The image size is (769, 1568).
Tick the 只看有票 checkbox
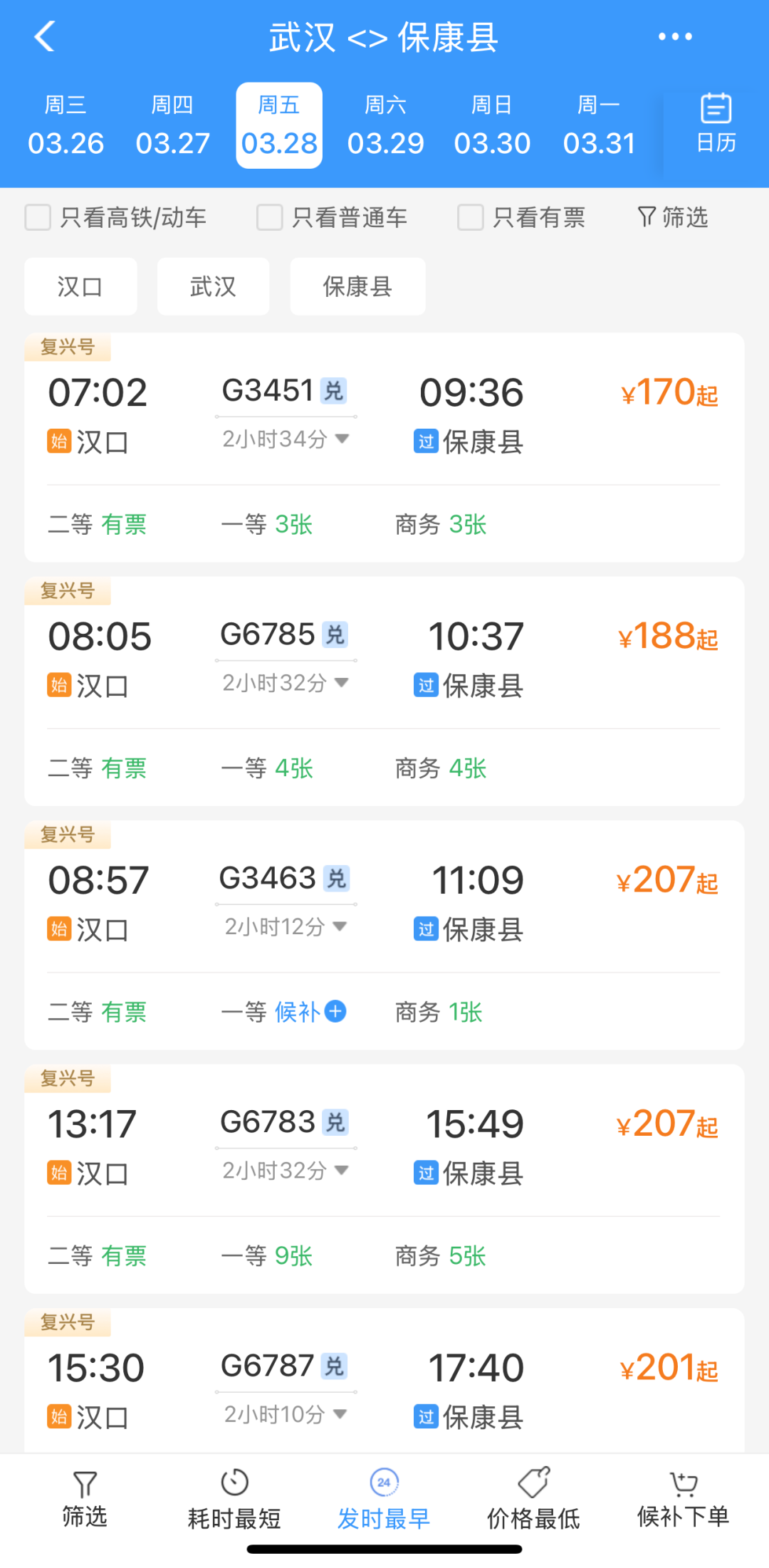[471, 217]
